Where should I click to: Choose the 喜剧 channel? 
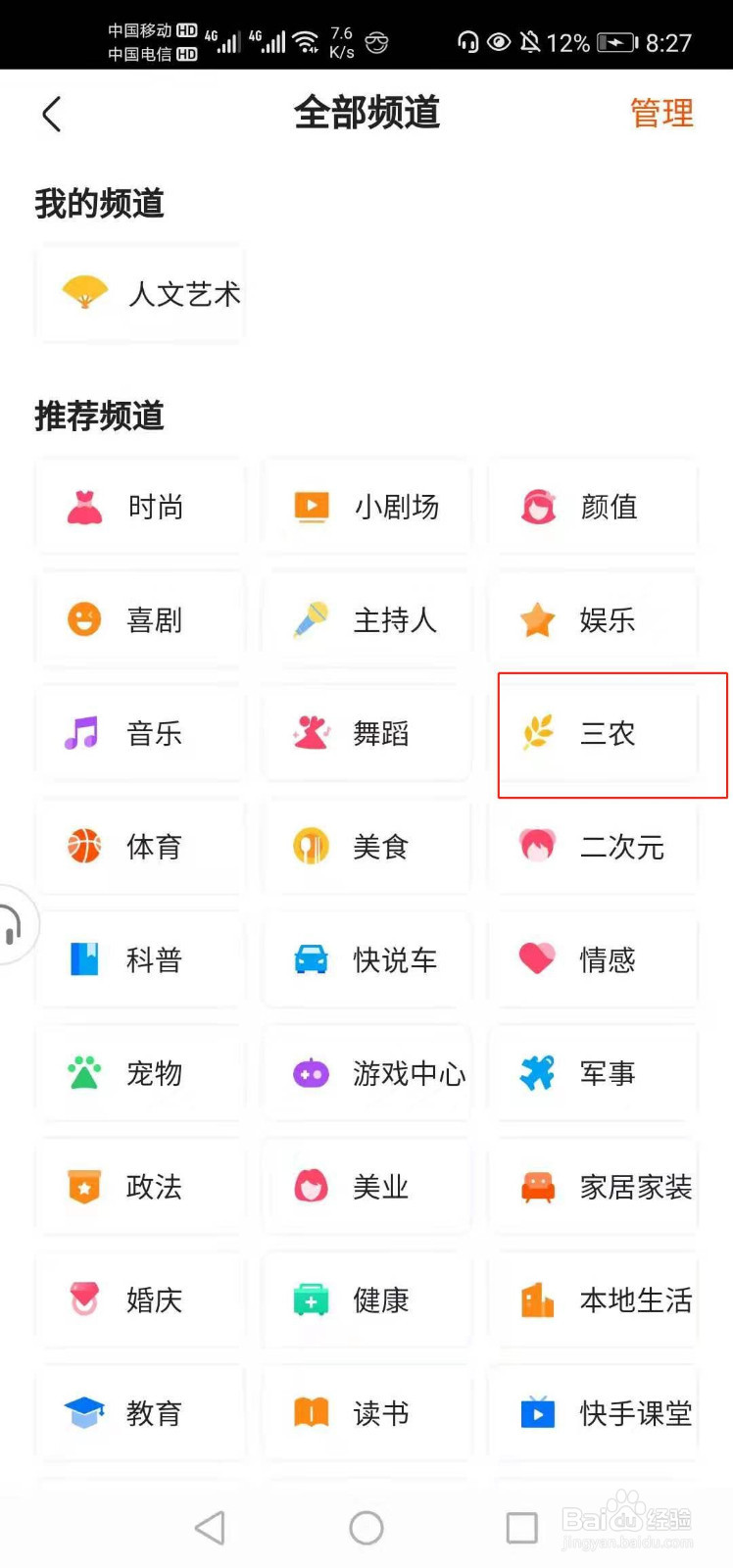pyautogui.click(x=140, y=620)
